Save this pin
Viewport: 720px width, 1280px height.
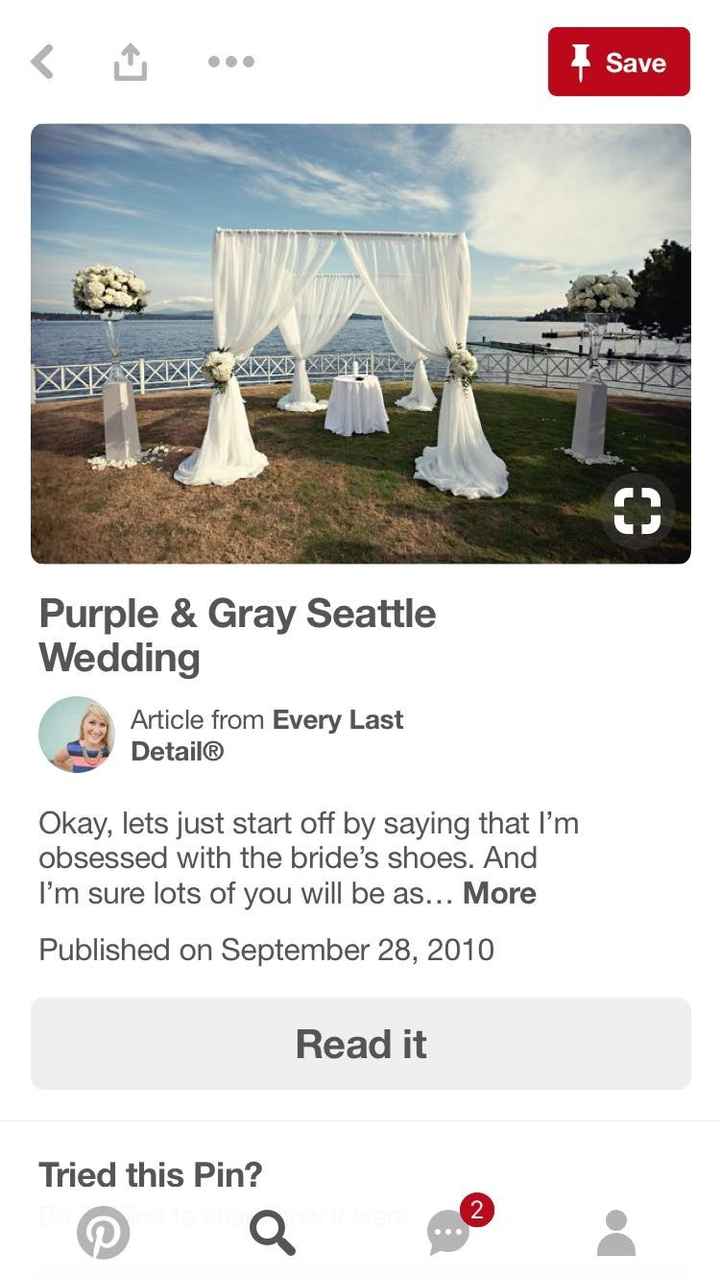[x=618, y=62]
